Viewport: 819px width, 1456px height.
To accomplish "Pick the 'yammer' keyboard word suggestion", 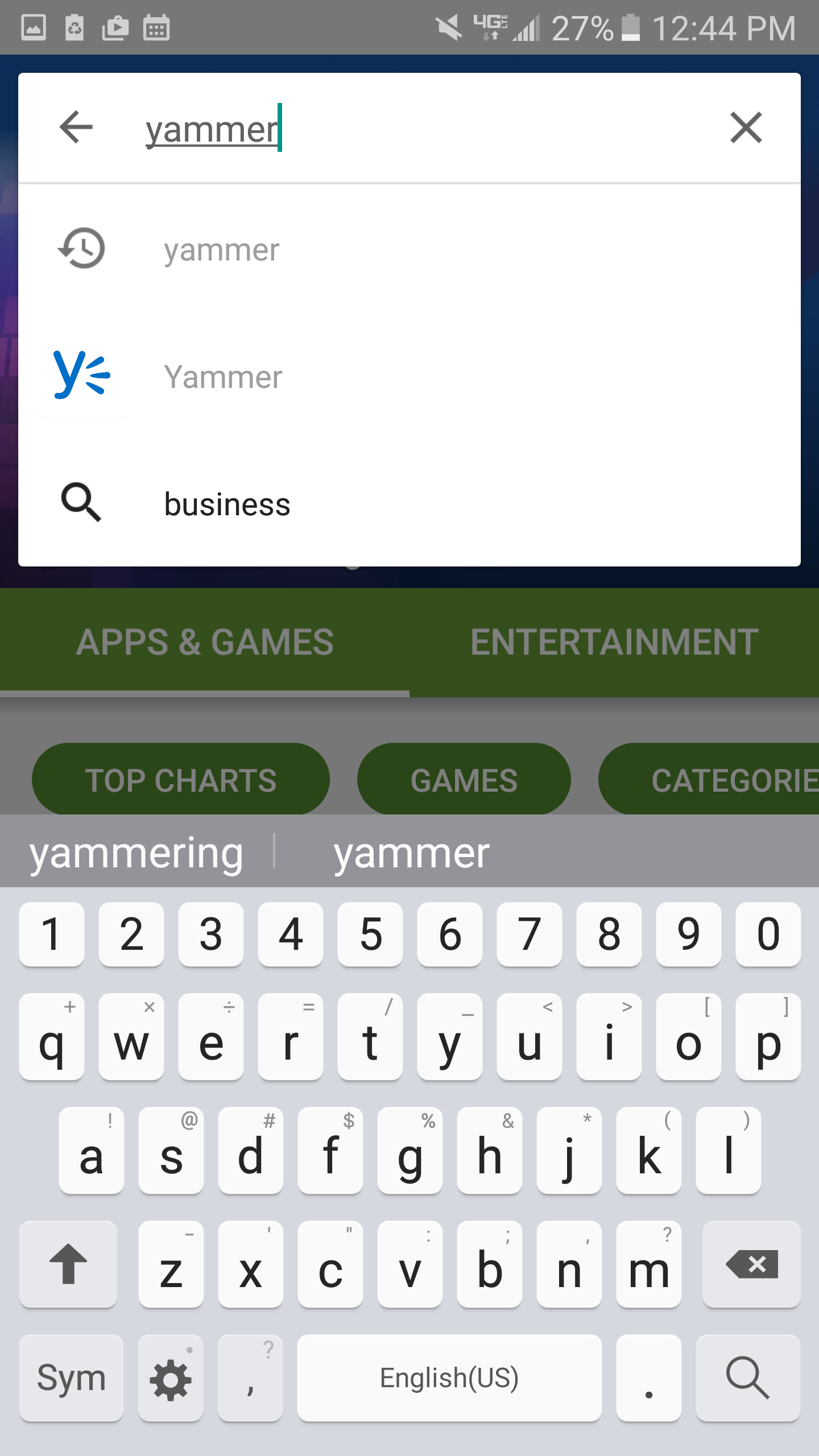I will [x=411, y=853].
